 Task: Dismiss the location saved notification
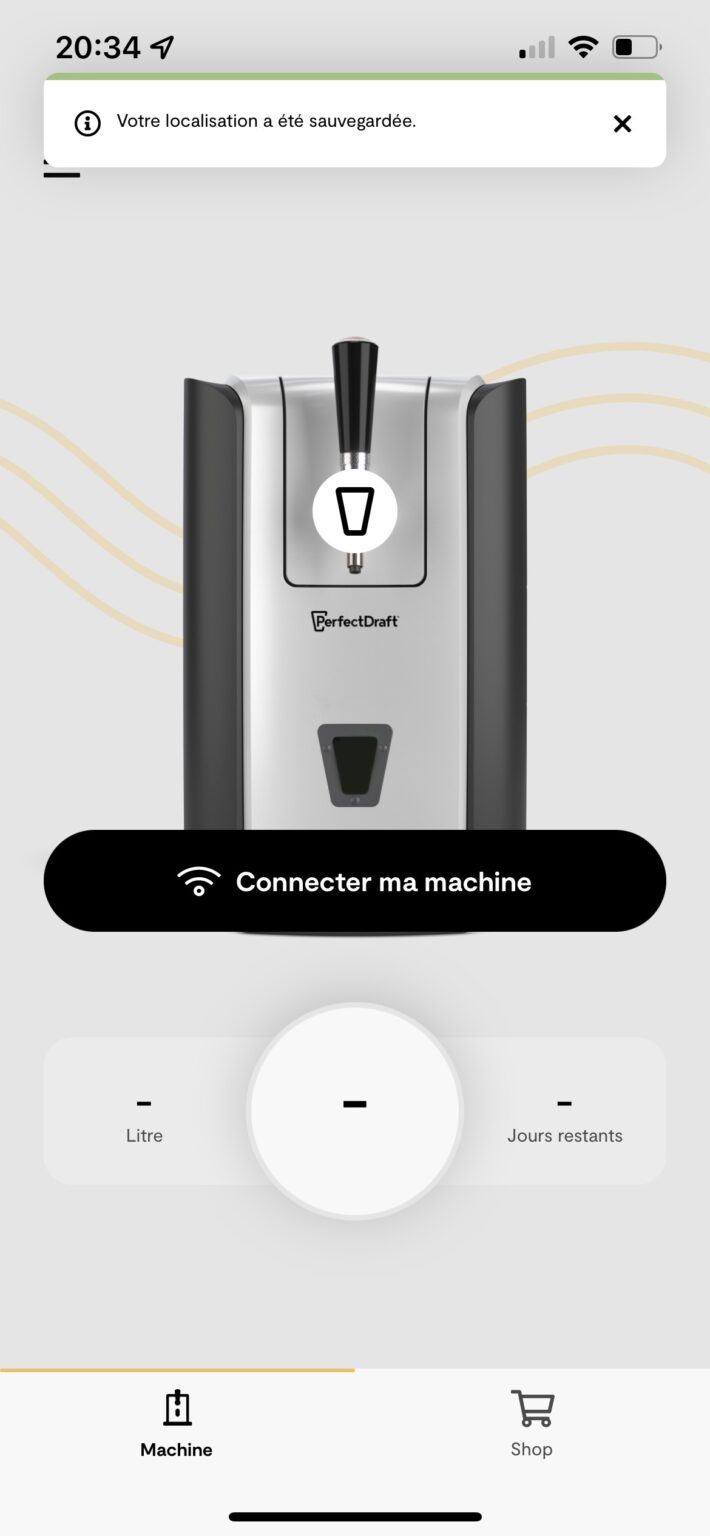(x=622, y=124)
